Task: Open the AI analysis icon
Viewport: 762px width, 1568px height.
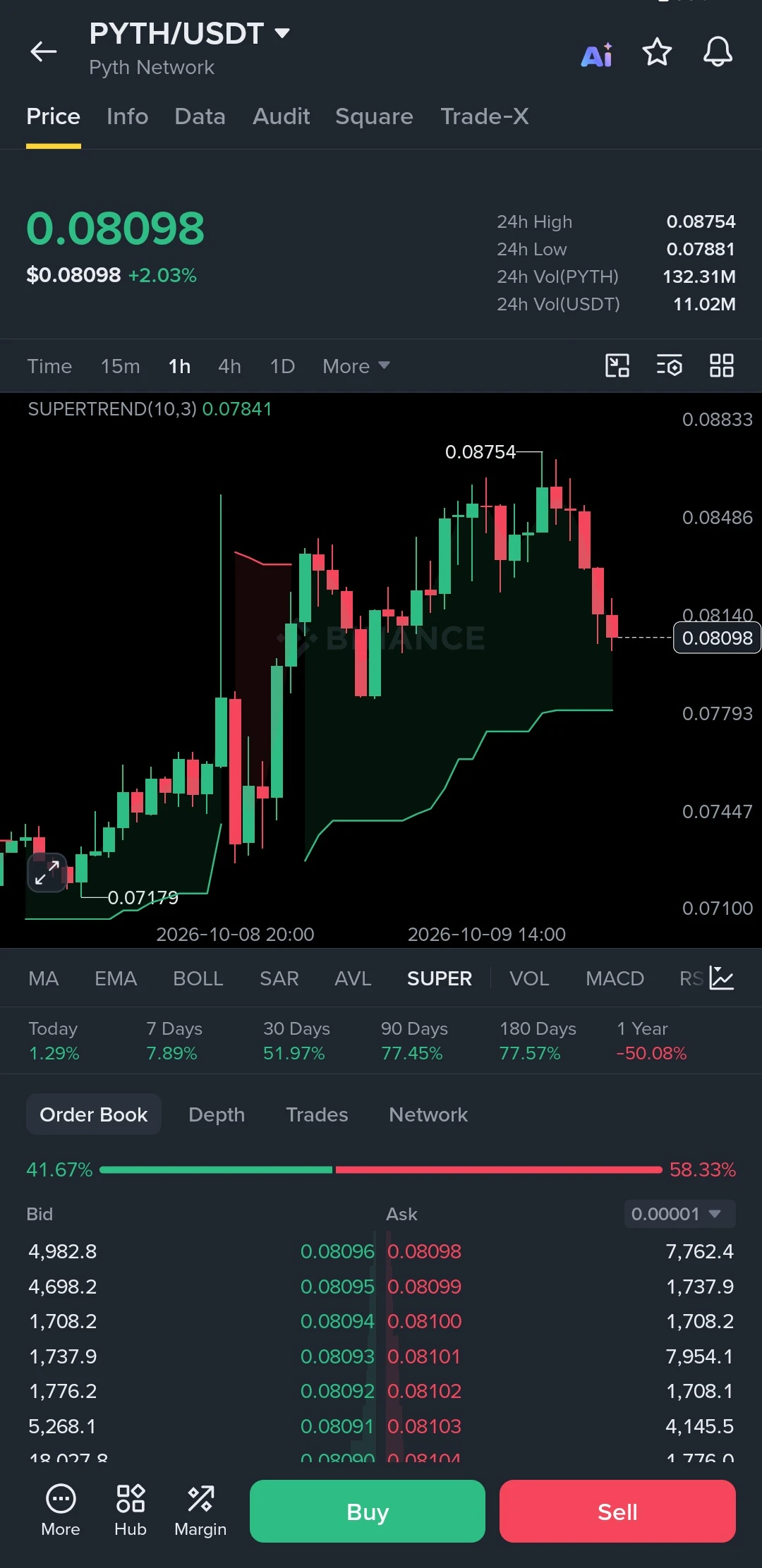Action: 597,53
